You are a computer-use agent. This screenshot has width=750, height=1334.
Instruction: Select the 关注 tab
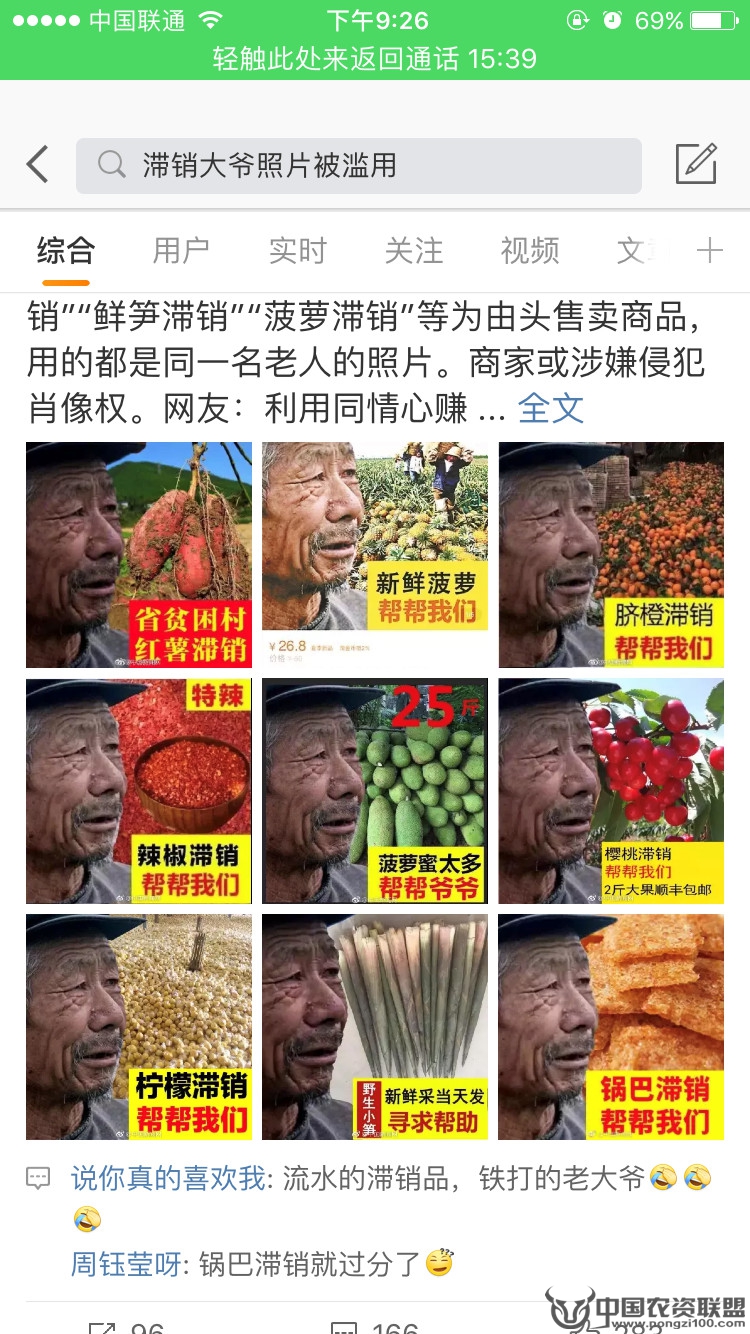pyautogui.click(x=413, y=251)
